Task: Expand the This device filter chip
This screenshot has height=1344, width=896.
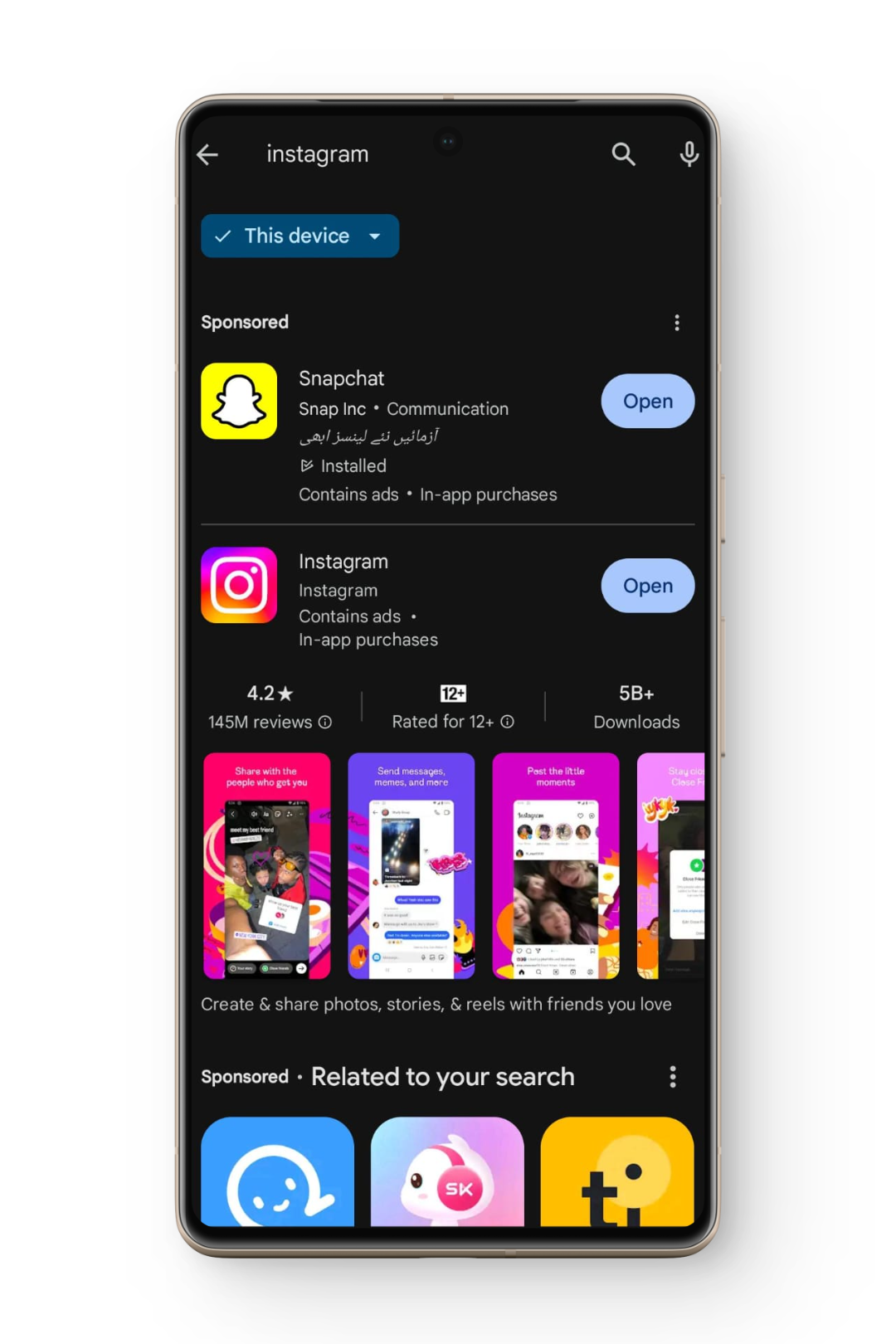Action: pyautogui.click(x=299, y=236)
